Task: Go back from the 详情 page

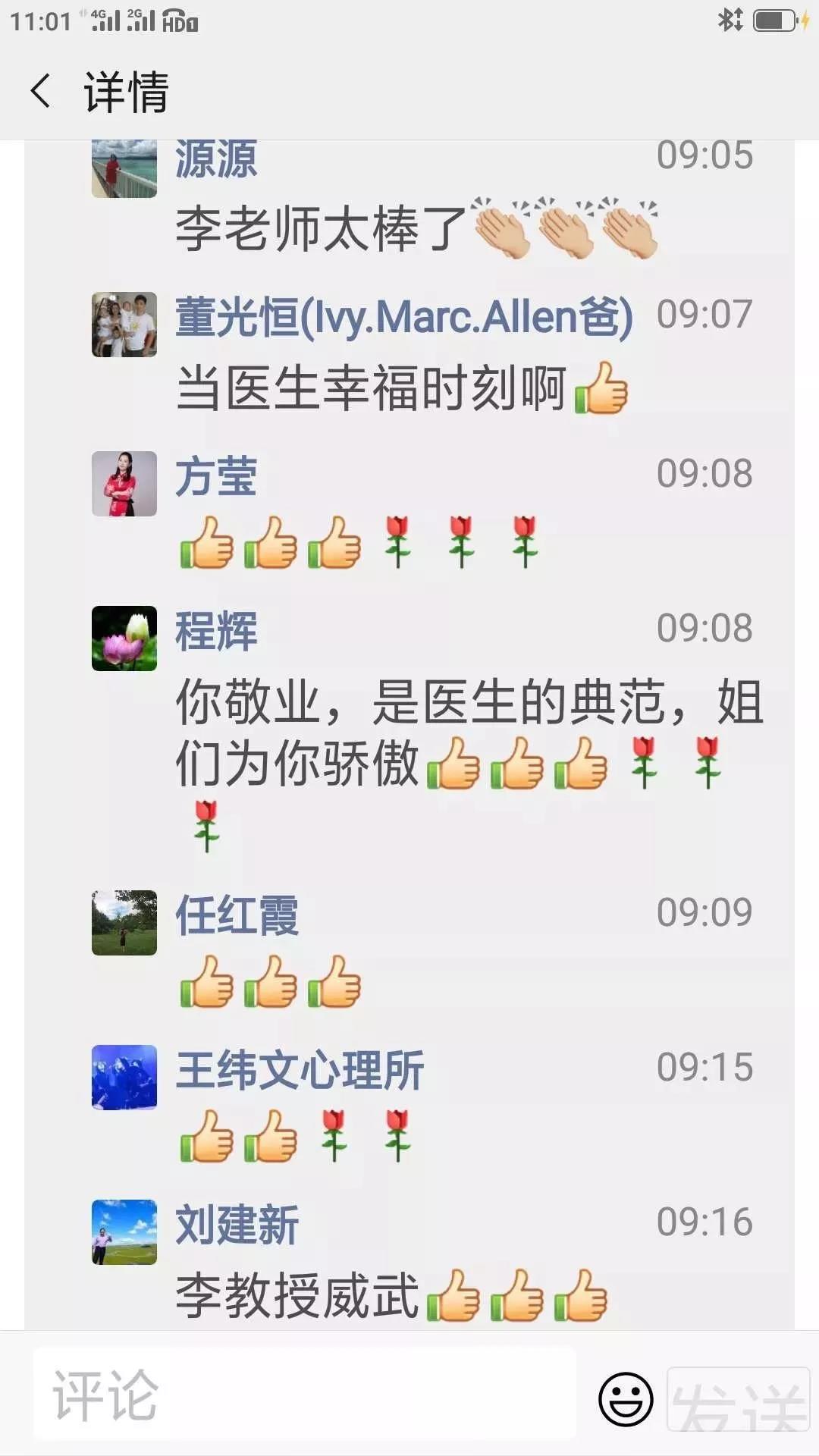Action: coord(41,92)
